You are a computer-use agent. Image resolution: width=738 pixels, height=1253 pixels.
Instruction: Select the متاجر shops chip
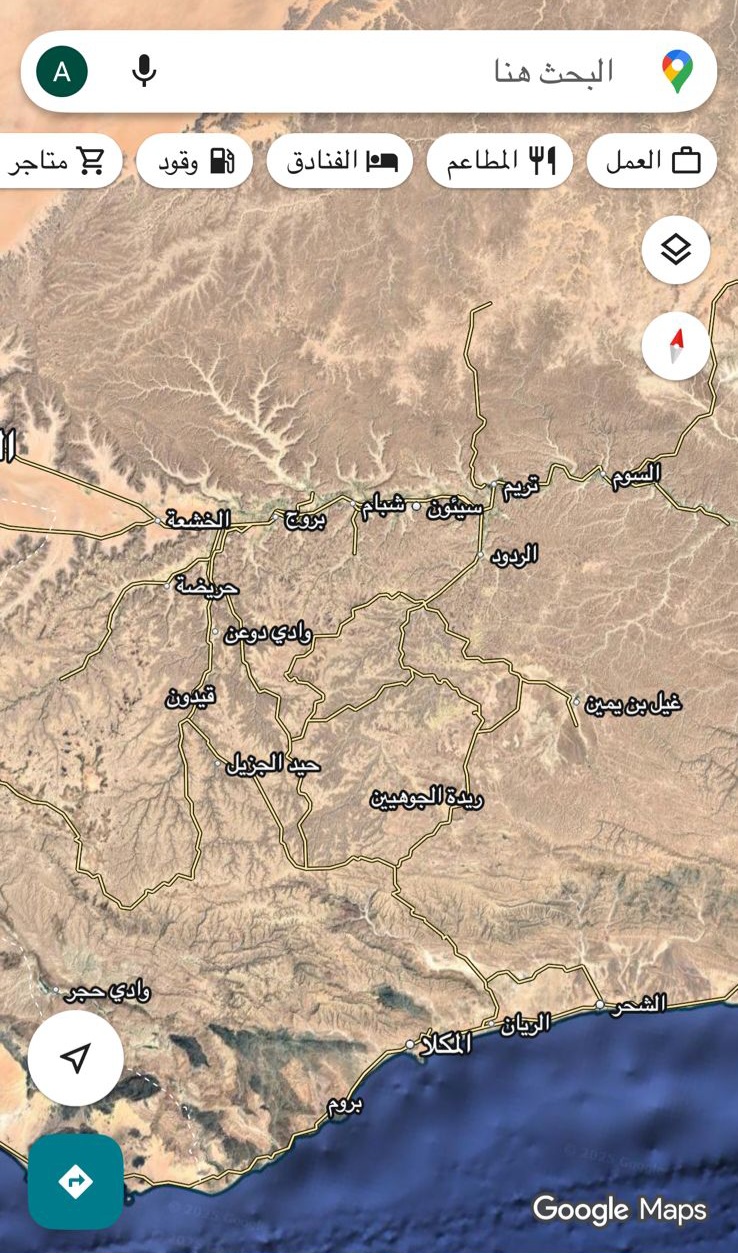(58, 161)
